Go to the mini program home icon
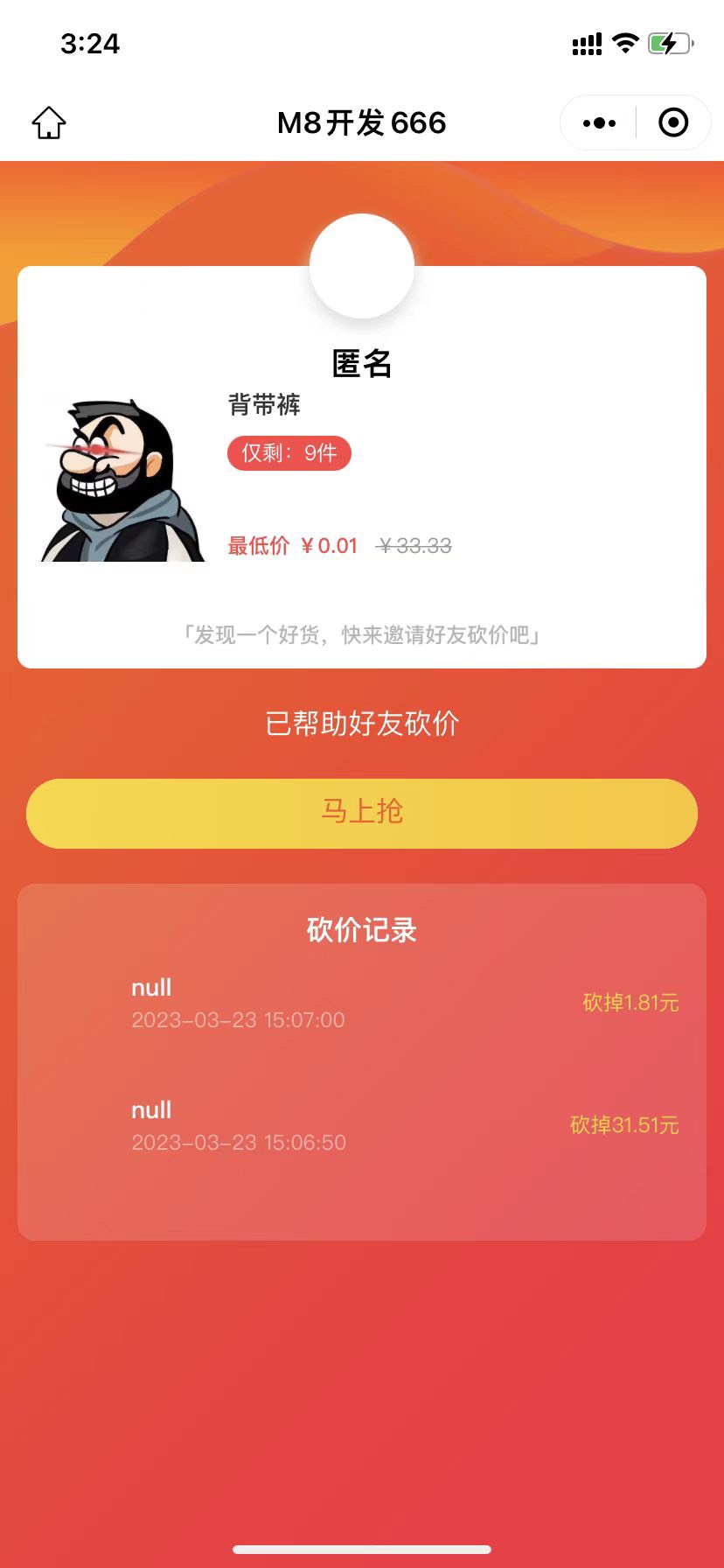Viewport: 724px width, 1568px height. coord(49,123)
